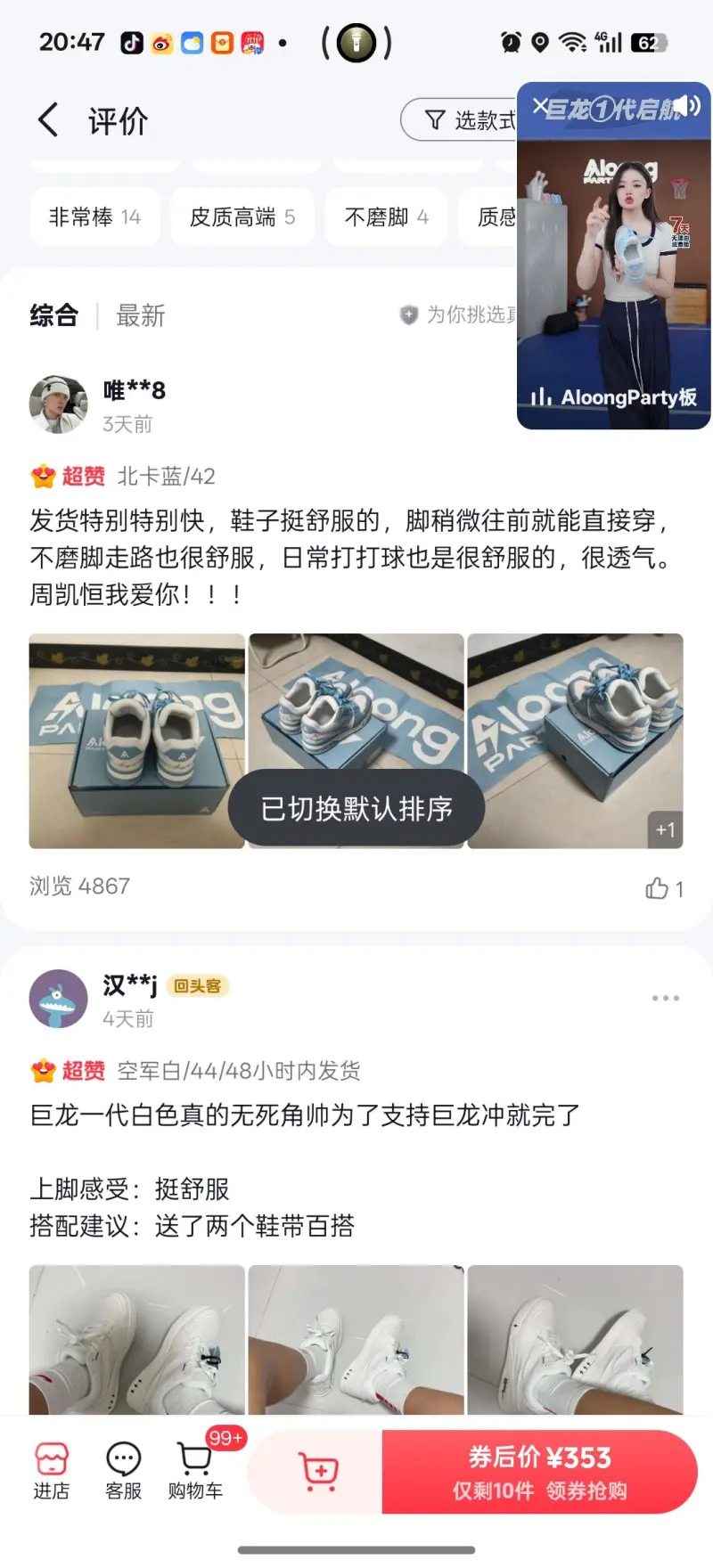Open 唯**8's profile avatar
The height and width of the screenshot is (1568, 713).
click(x=59, y=404)
